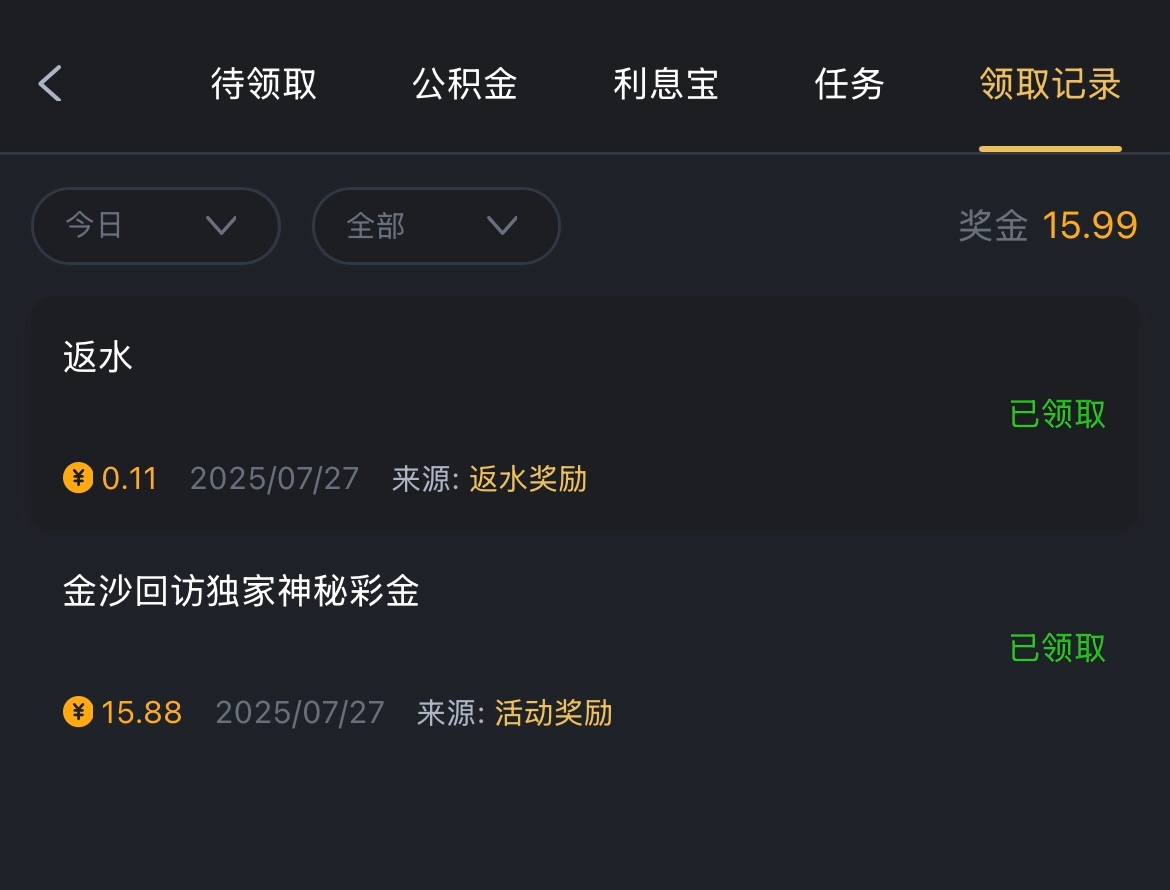Go back using the arrow icon
The height and width of the screenshot is (890, 1170).
tap(50, 83)
